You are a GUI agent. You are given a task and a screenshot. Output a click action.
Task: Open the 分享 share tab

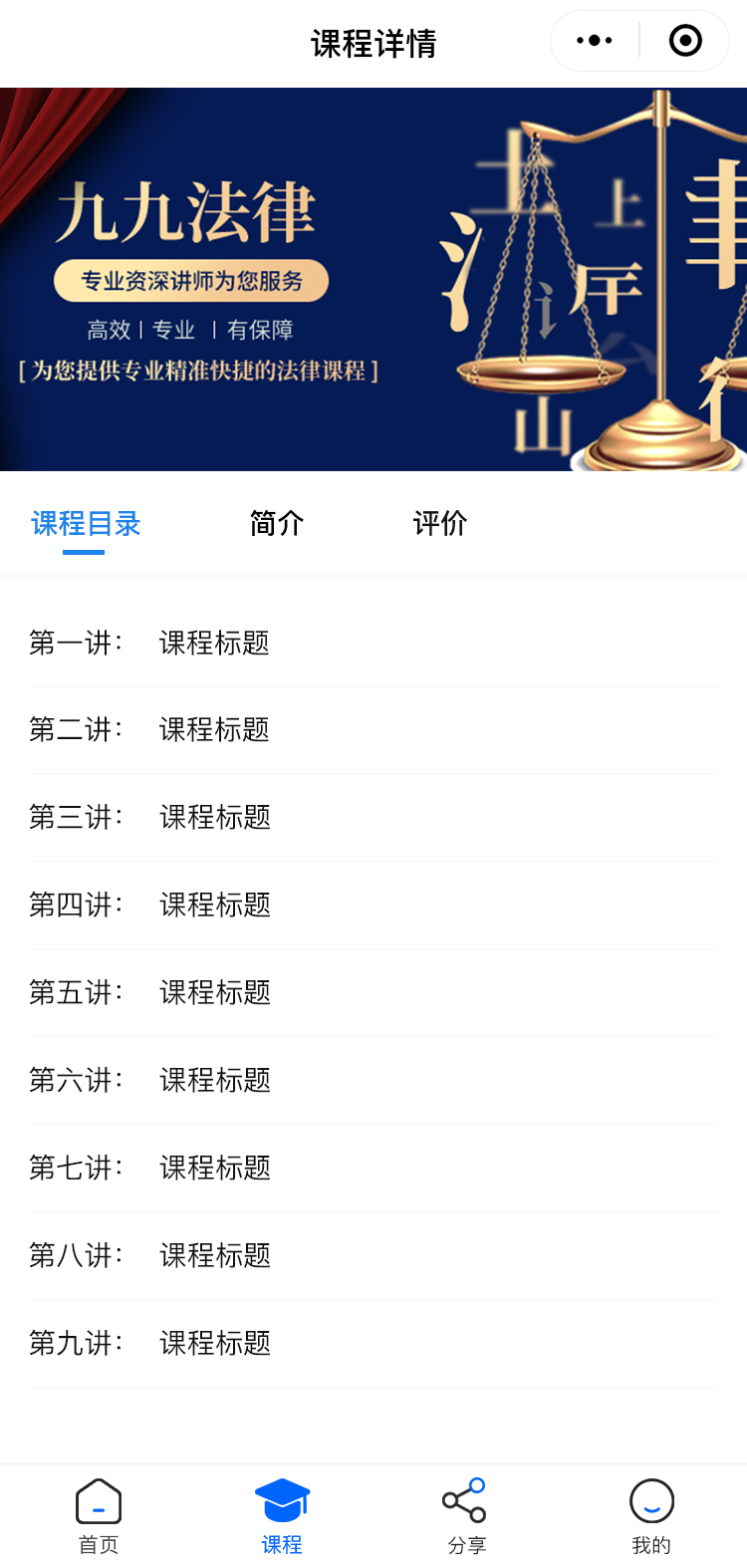[x=465, y=1516]
